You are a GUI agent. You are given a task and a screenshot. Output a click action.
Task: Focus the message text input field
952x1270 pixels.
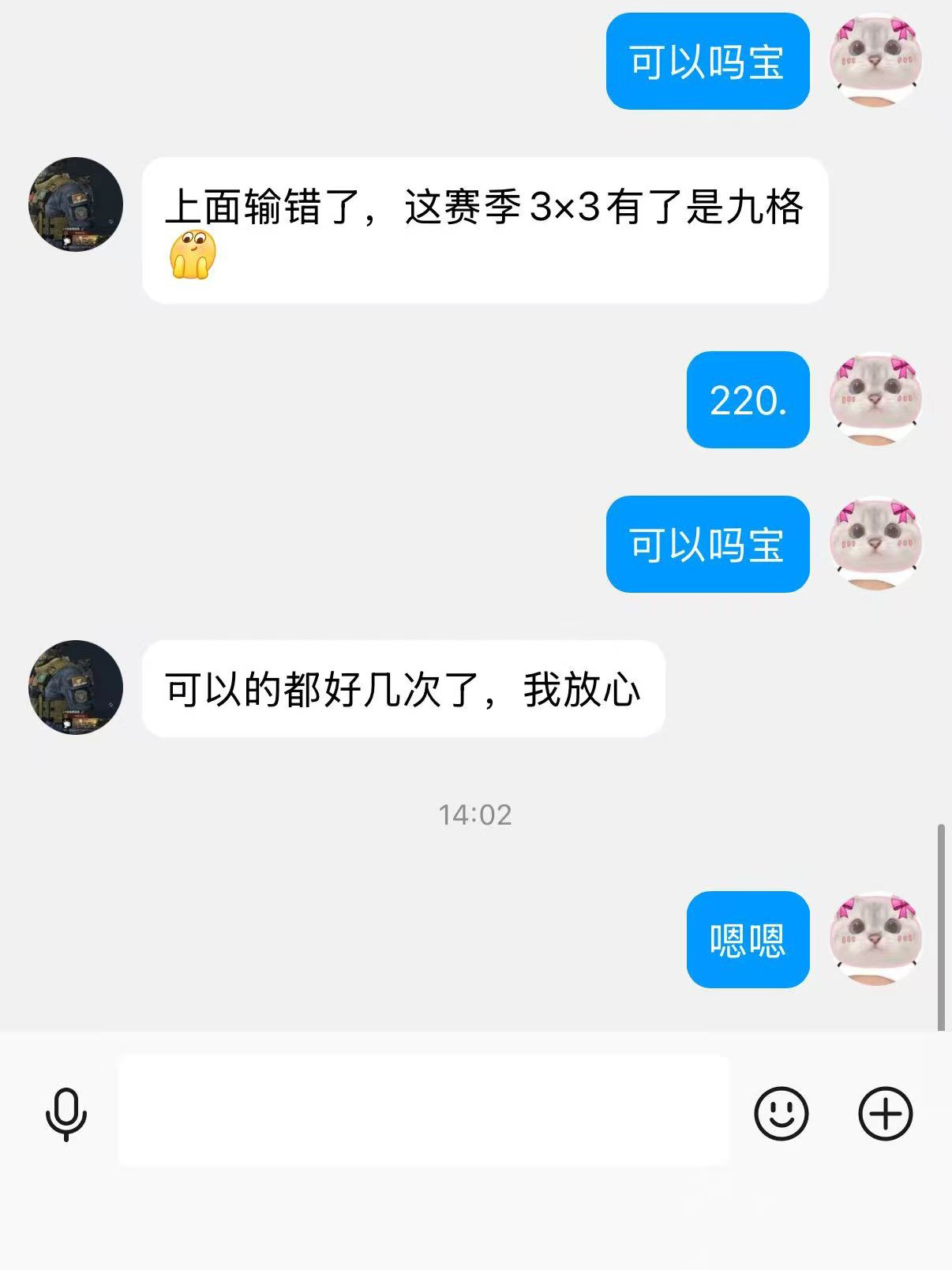click(423, 1111)
